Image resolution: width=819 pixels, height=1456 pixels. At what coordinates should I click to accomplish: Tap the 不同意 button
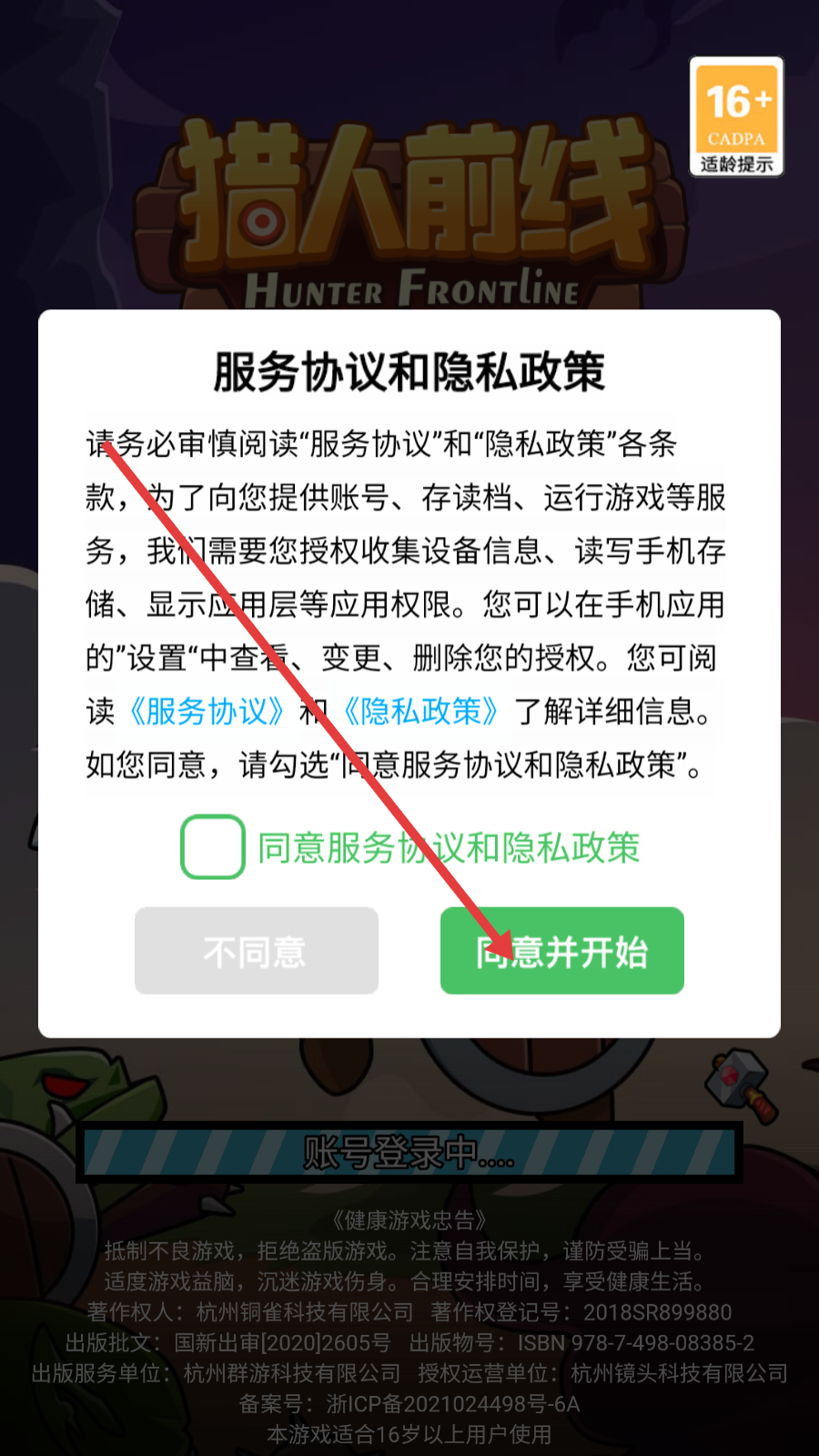pyautogui.click(x=256, y=951)
